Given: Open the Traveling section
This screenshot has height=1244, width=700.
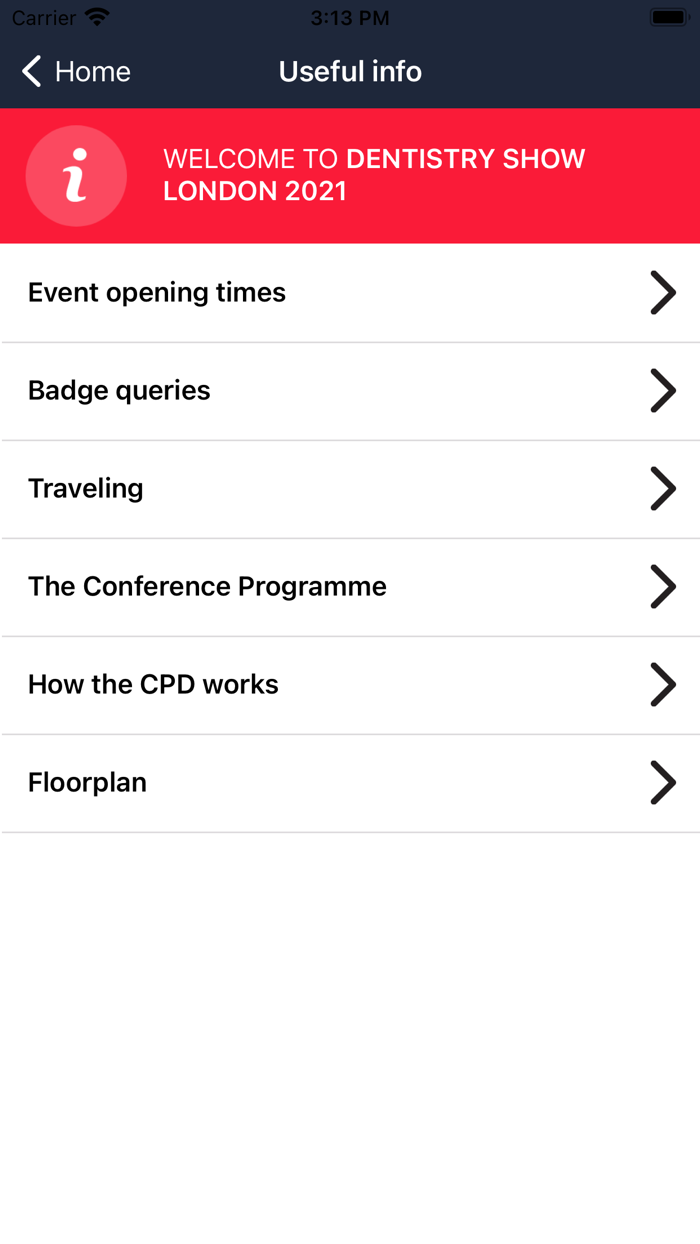Looking at the screenshot, I should pyautogui.click(x=350, y=489).
